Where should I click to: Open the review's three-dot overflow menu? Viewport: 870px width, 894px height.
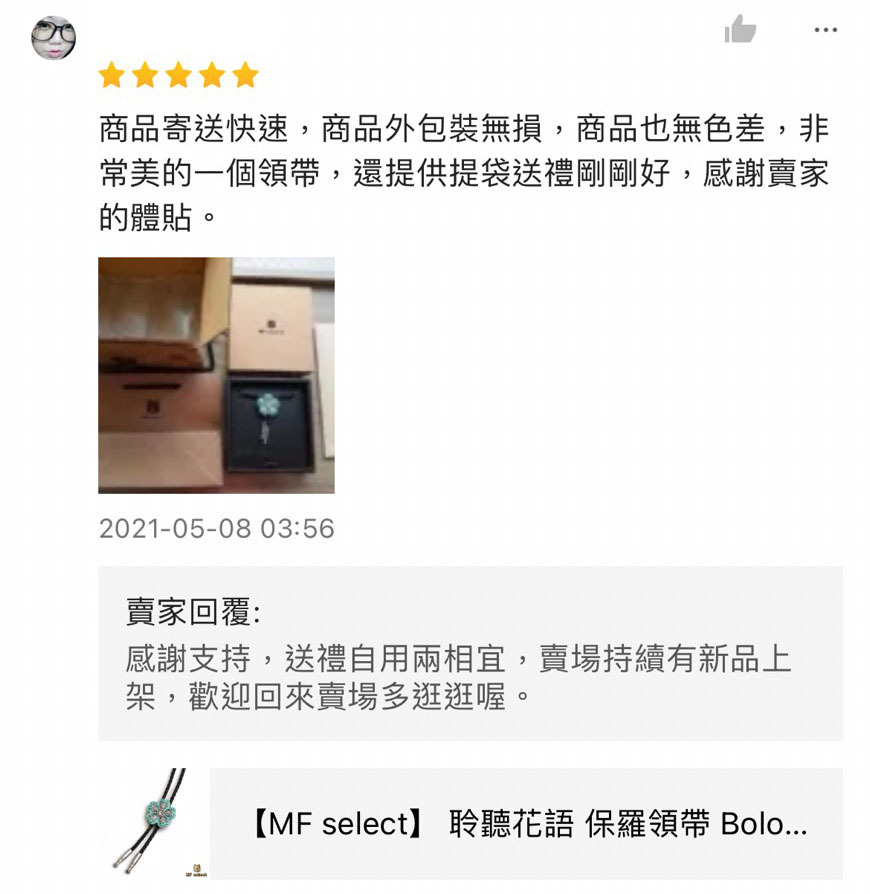(x=825, y=30)
